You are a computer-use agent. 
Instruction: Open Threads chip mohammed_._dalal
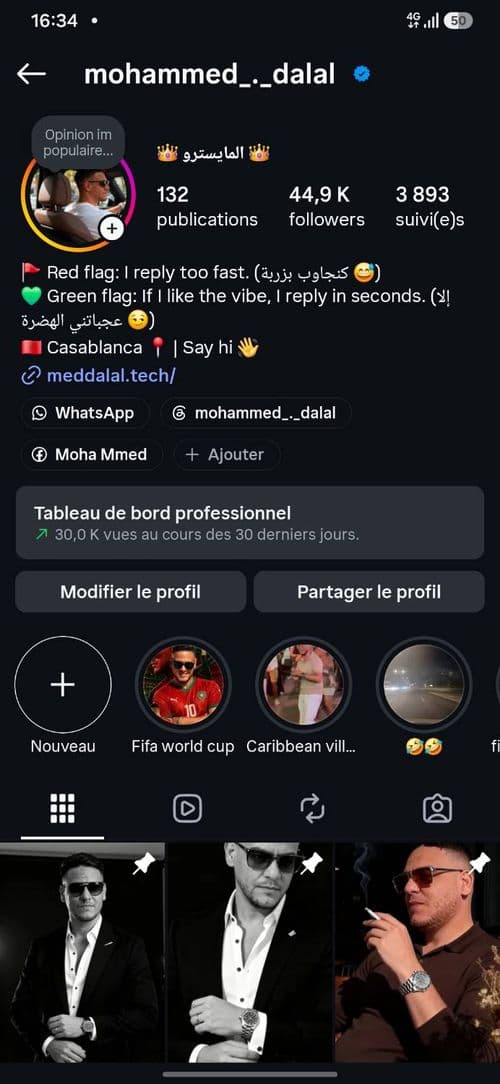coord(256,413)
